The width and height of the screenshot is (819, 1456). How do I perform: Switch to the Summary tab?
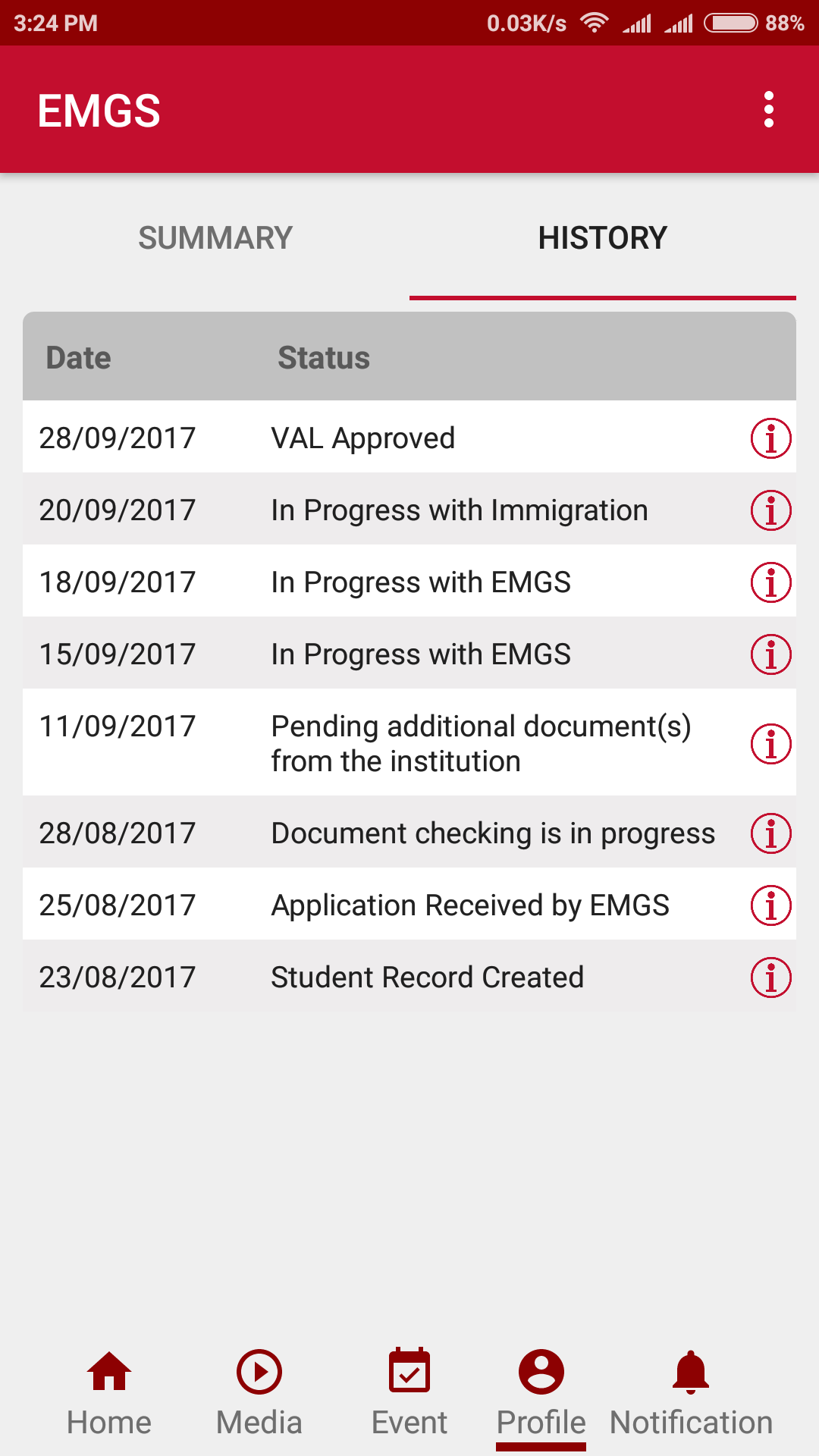[215, 238]
